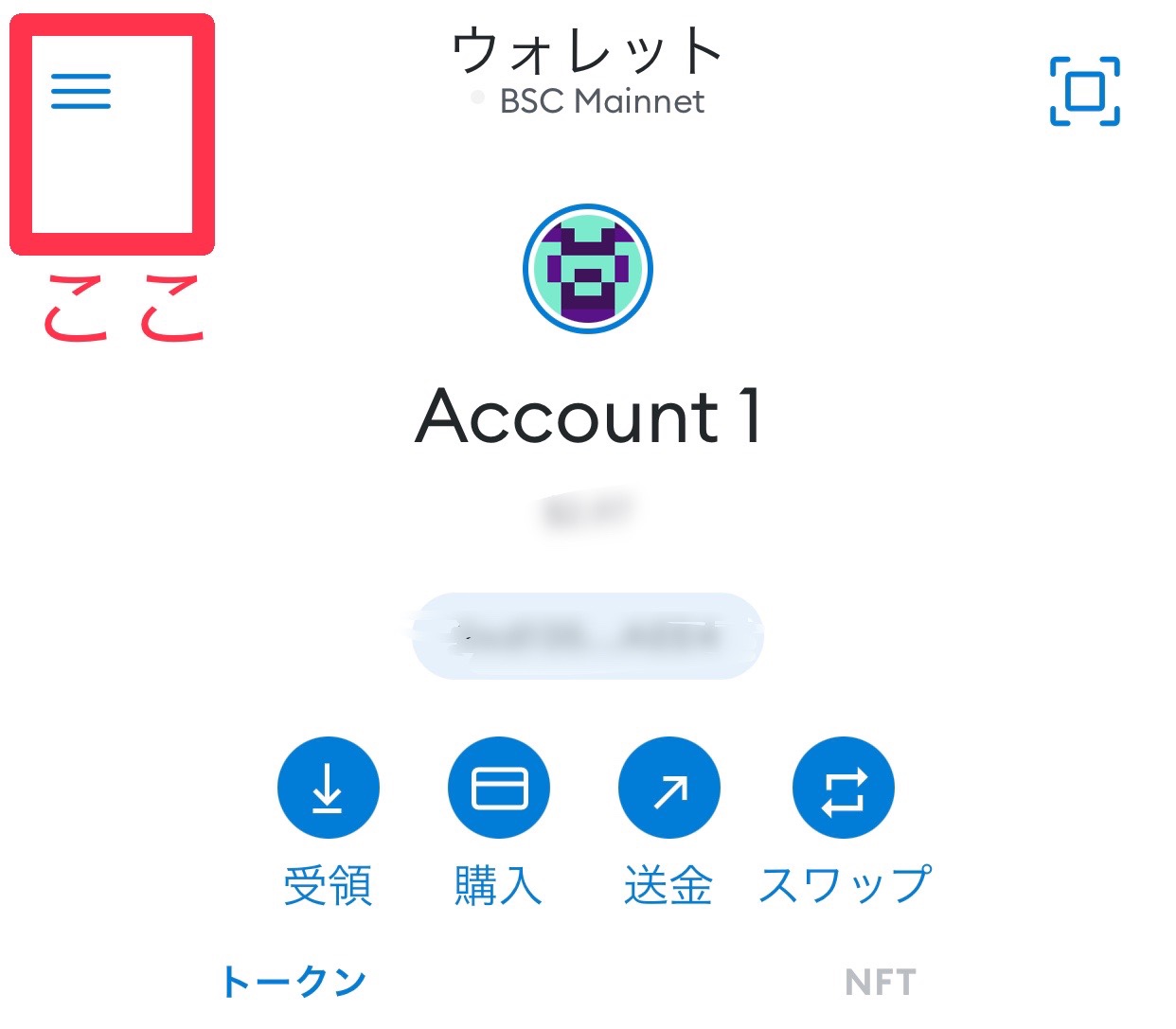Tap the 送金 send button

pyautogui.click(x=668, y=789)
